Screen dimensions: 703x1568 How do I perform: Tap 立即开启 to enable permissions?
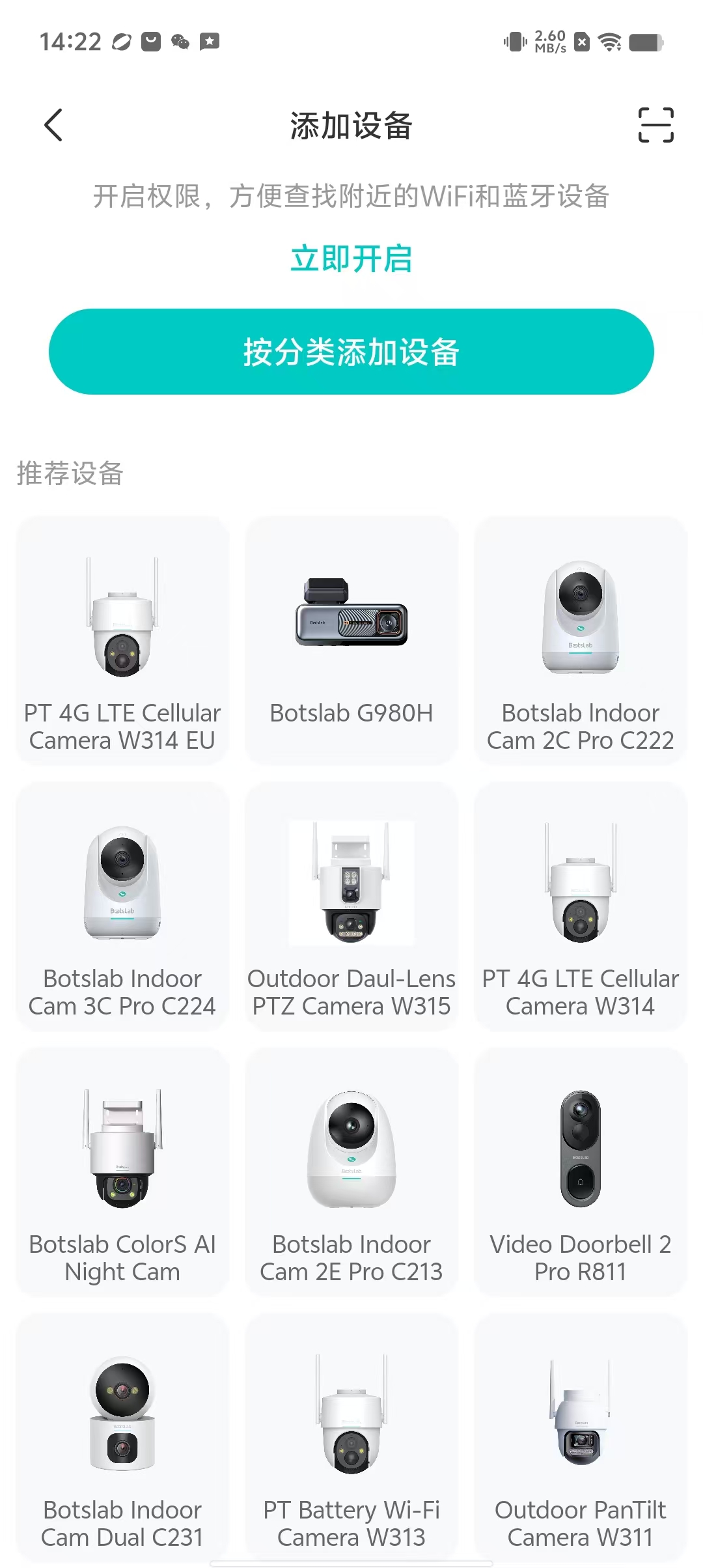coord(351,259)
